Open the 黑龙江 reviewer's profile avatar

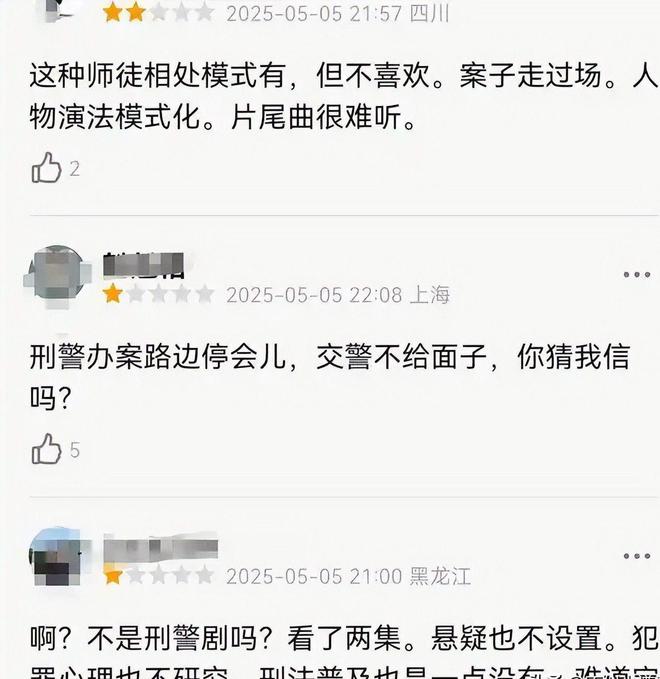[x=57, y=558]
